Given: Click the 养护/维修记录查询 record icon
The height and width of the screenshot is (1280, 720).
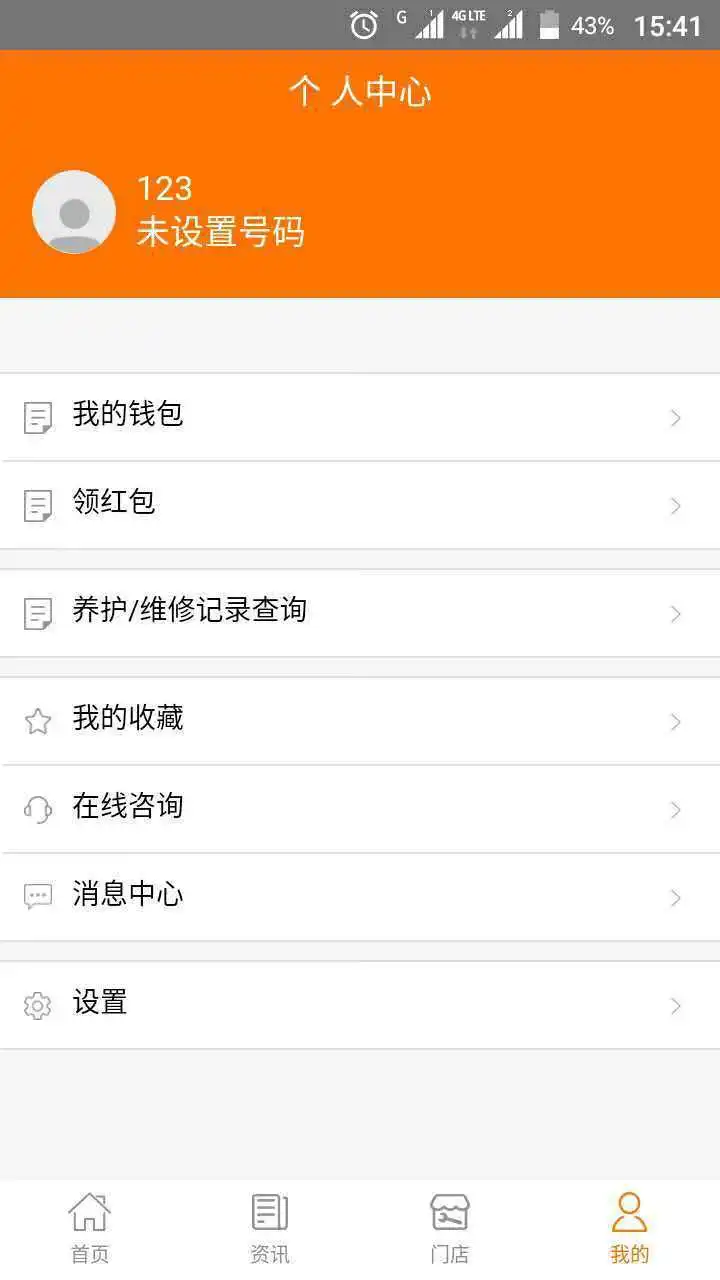Looking at the screenshot, I should (38, 612).
